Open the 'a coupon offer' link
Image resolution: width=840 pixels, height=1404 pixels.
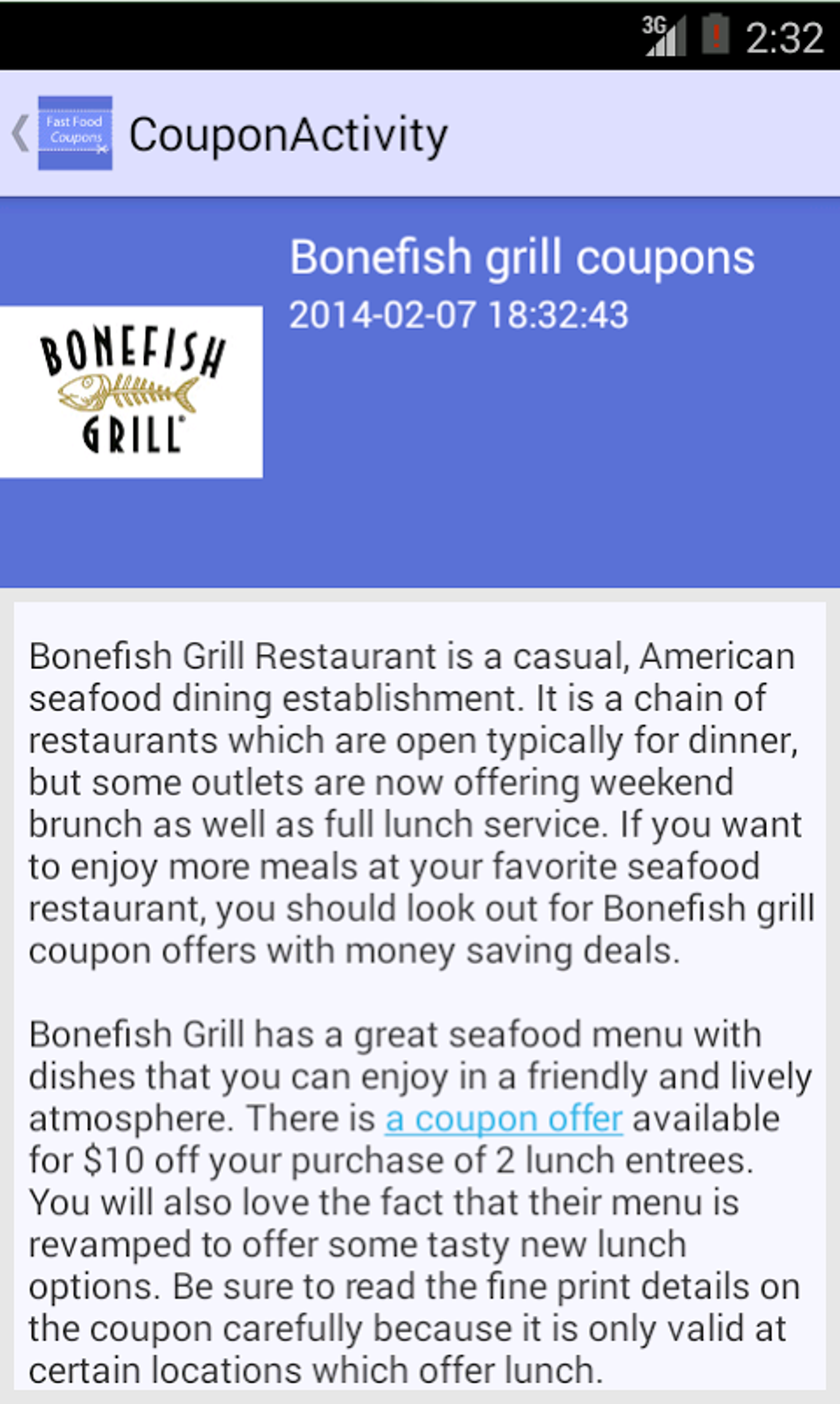point(503,1119)
